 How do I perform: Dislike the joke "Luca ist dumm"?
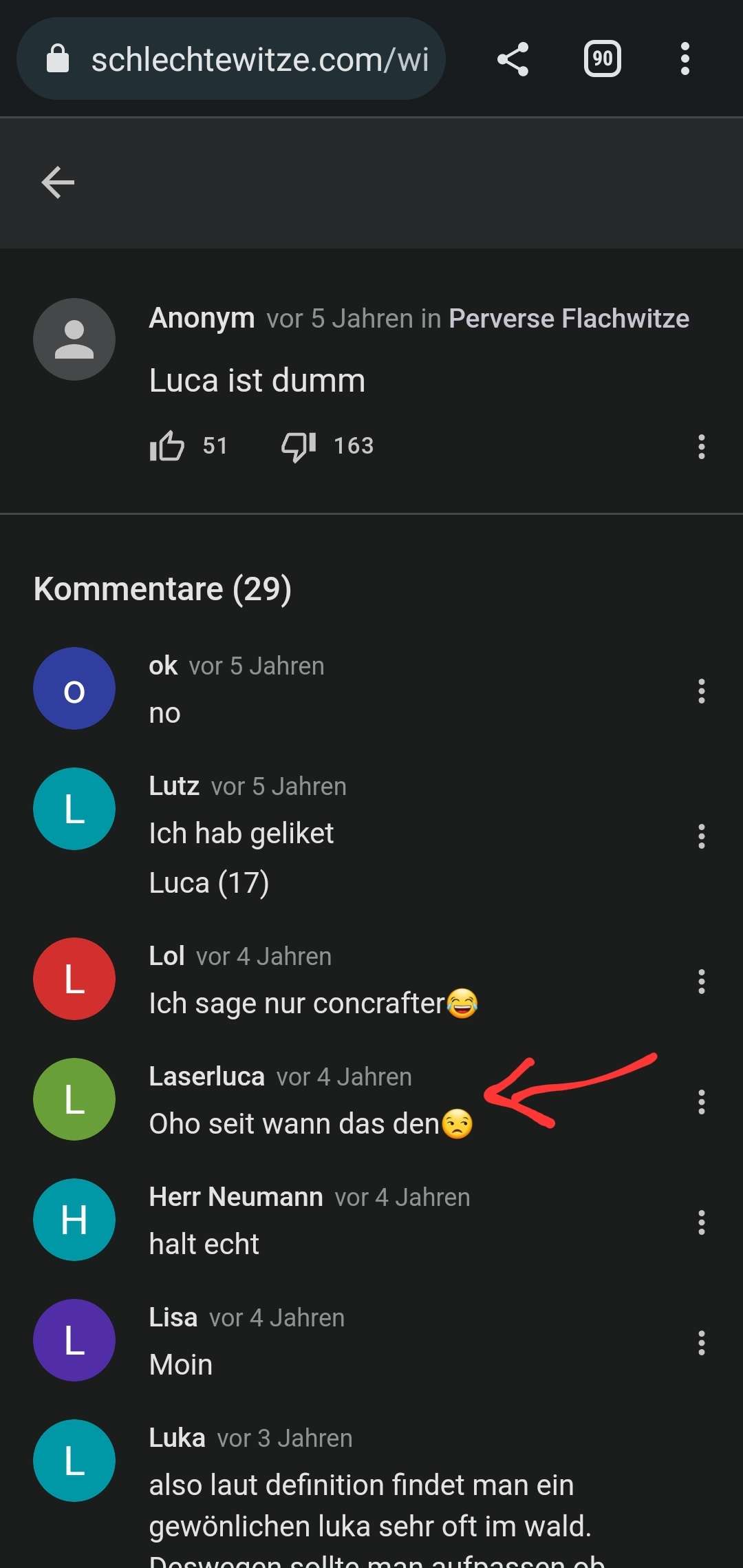(x=299, y=446)
